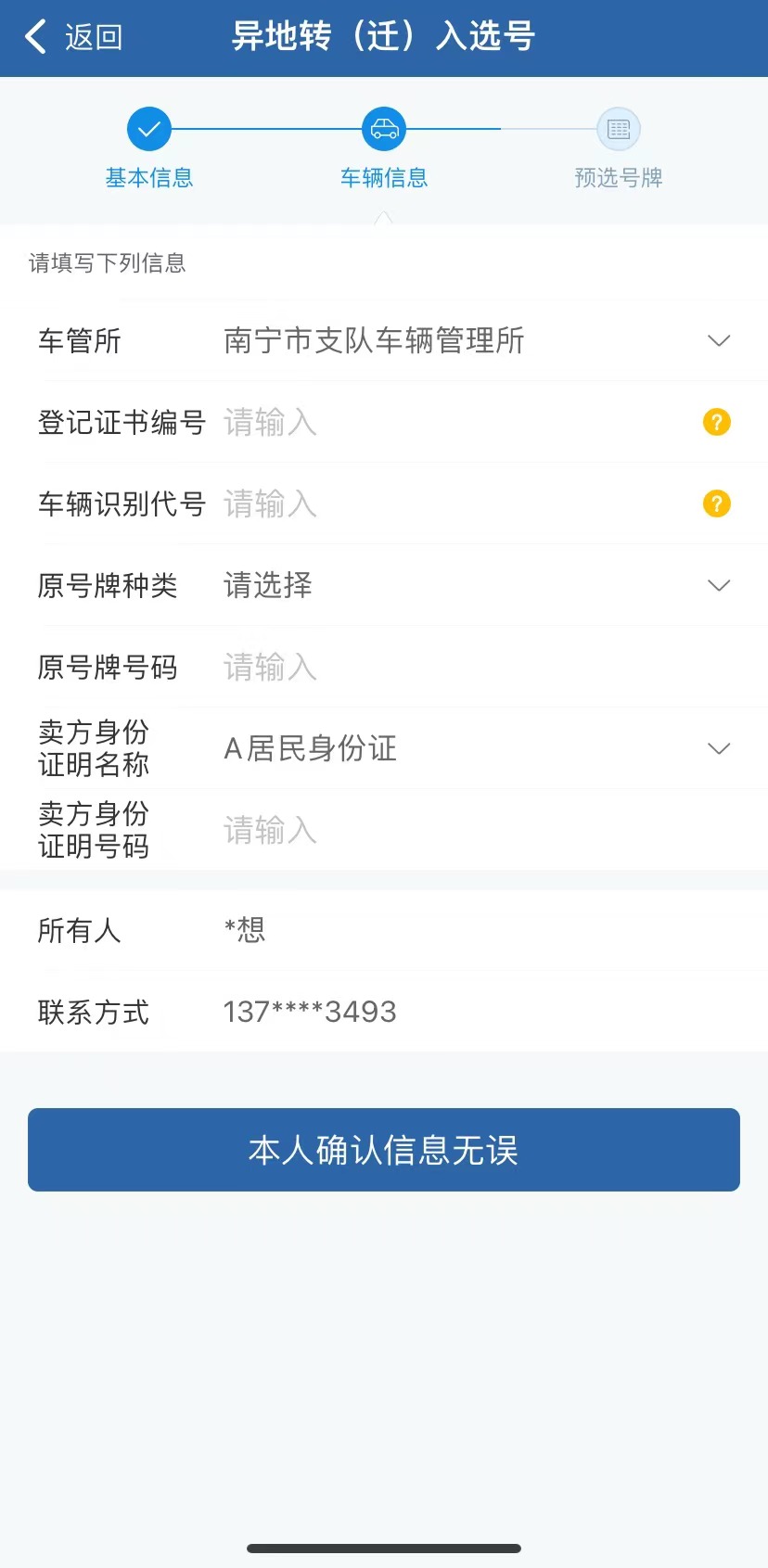Open help for 登记证书编号 question mark
Screen dimensions: 768x1568
click(x=715, y=422)
